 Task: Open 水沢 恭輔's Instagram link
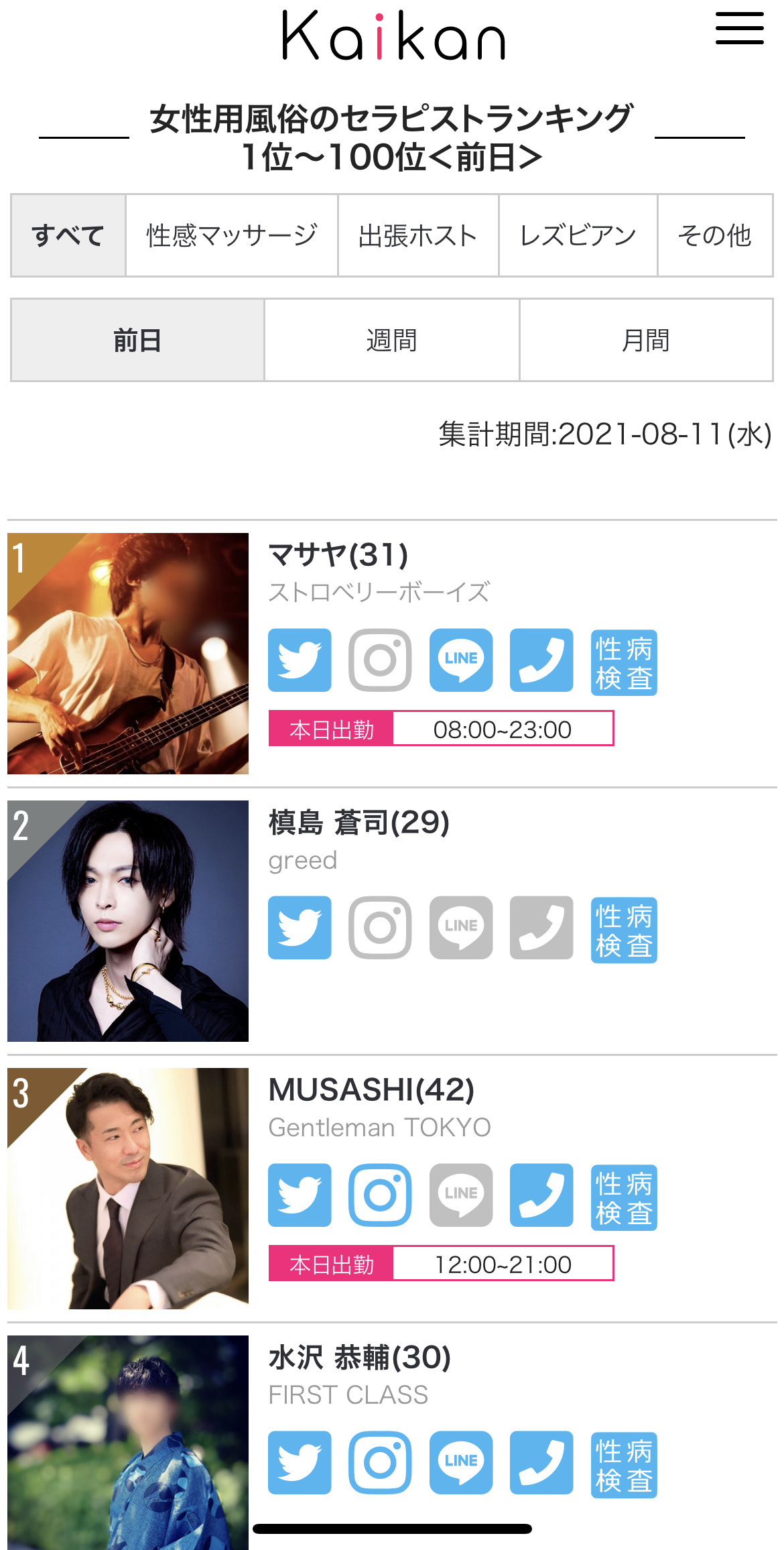point(380,1462)
